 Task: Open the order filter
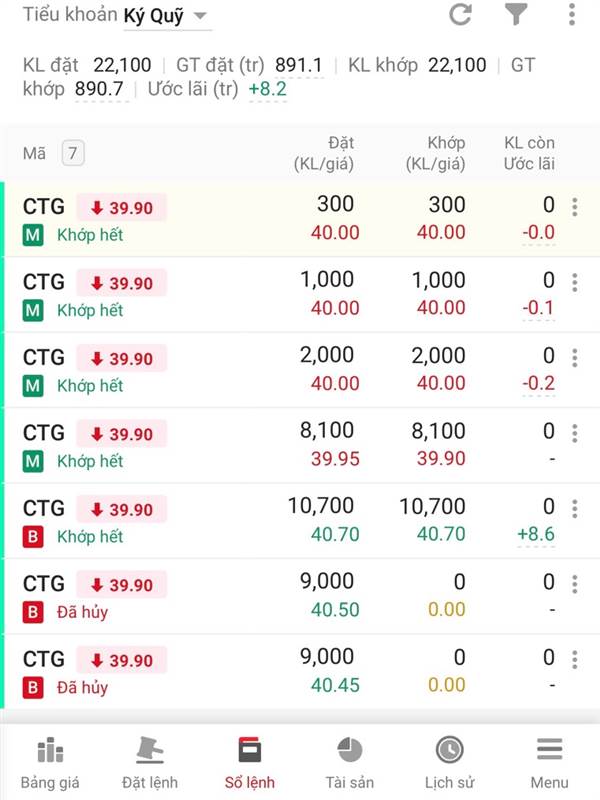516,14
